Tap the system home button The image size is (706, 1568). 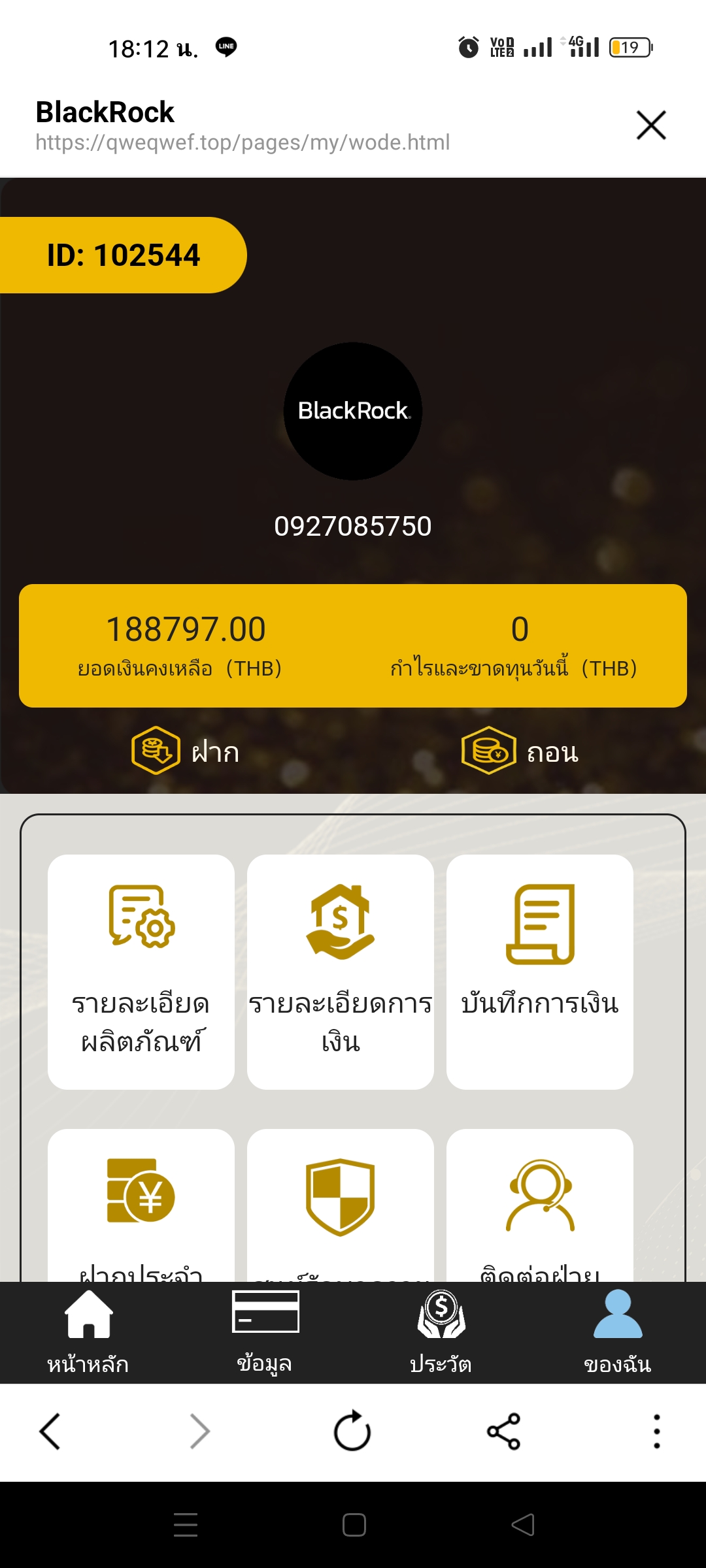pos(354,1525)
